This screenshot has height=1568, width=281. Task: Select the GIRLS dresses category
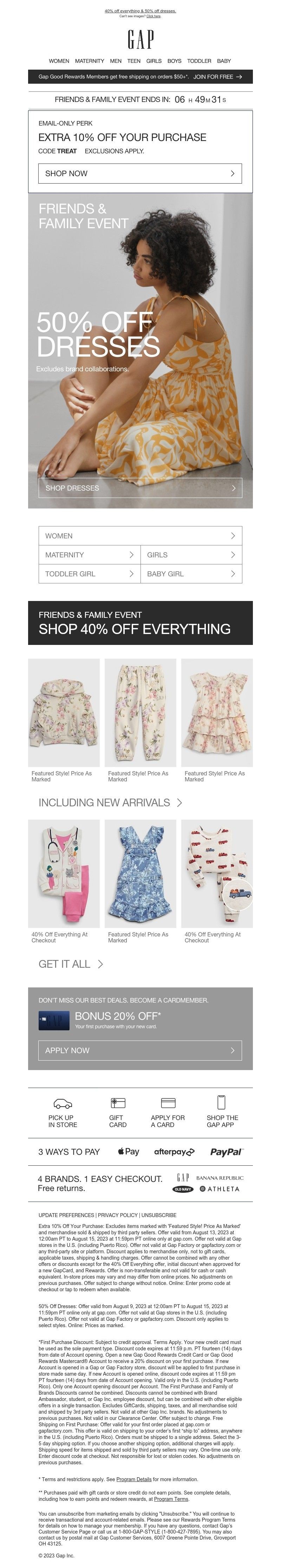pos(191,555)
